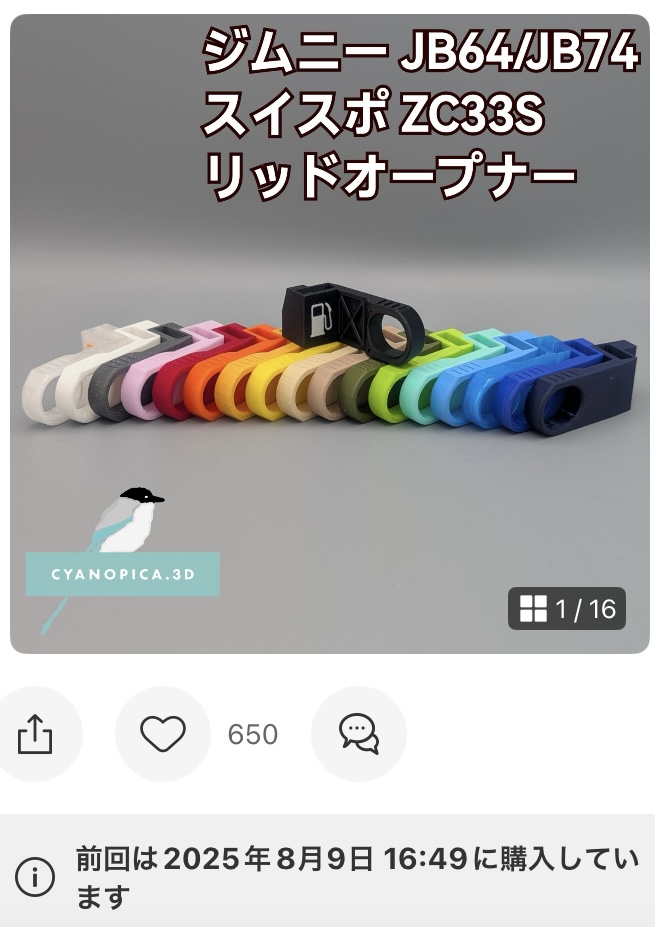Screen dimensions: 655x927
Task: Open the lid opener product image
Action: [330, 380]
